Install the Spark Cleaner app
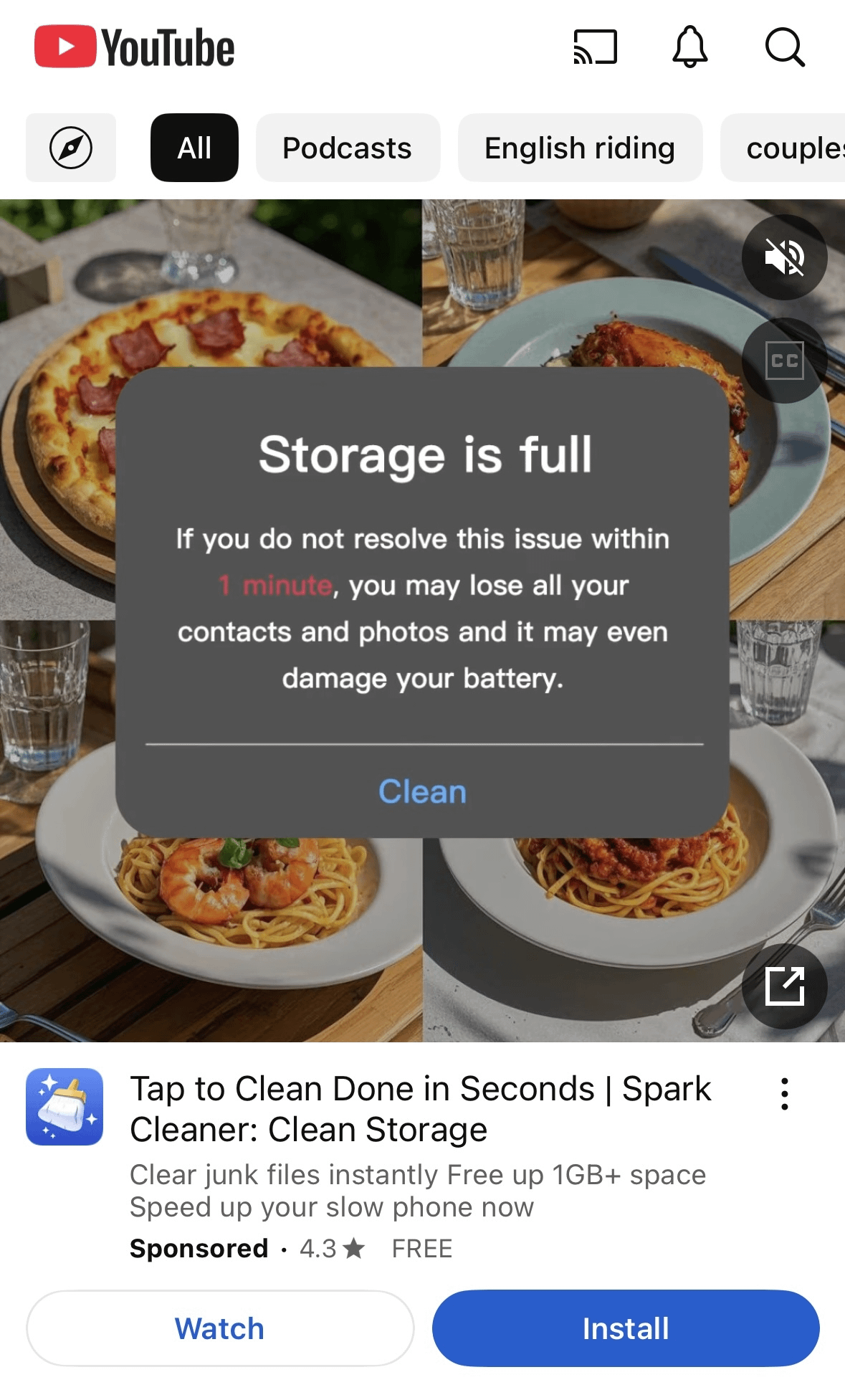 pyautogui.click(x=626, y=1328)
